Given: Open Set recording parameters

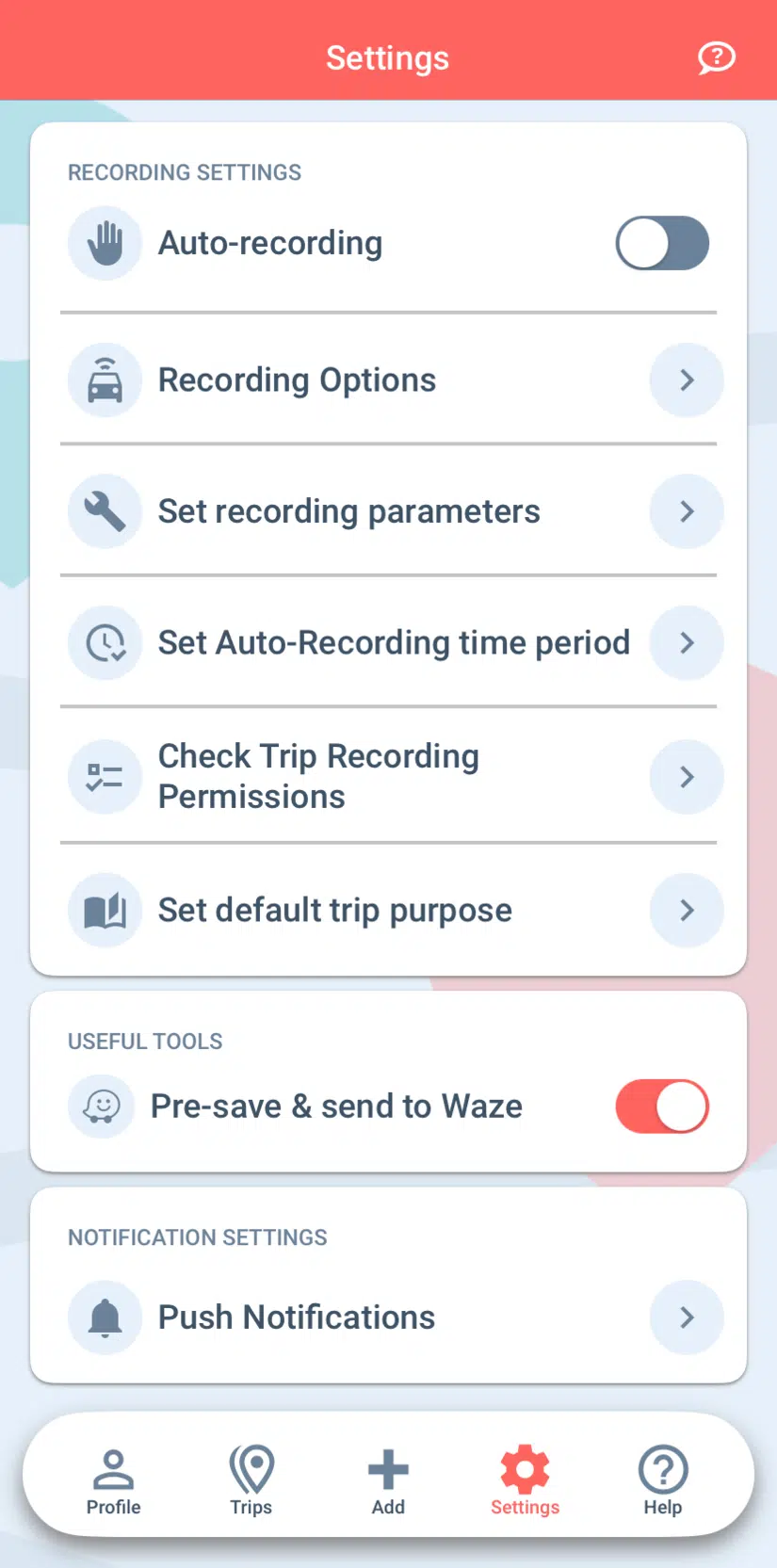Looking at the screenshot, I should tap(388, 511).
